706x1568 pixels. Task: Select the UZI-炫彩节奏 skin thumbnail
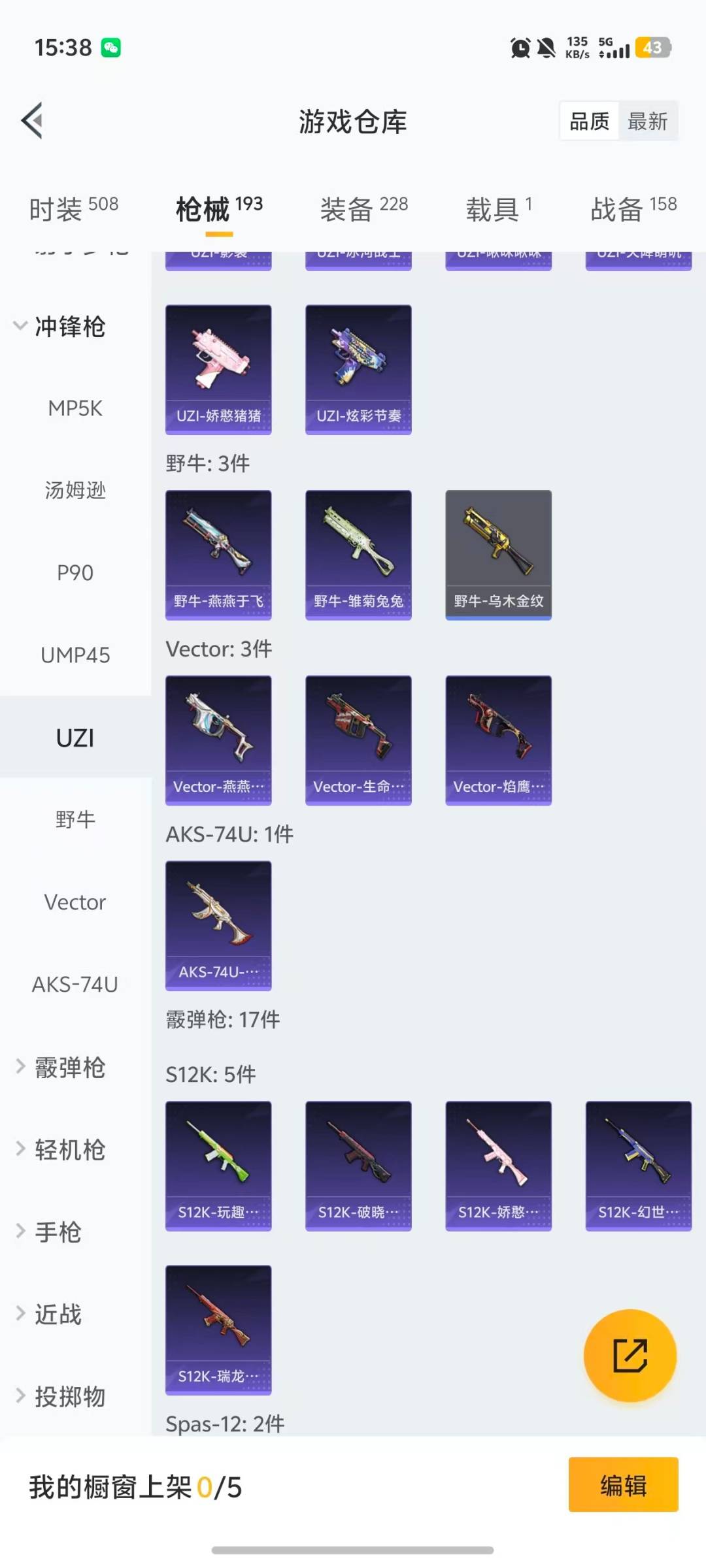[358, 368]
